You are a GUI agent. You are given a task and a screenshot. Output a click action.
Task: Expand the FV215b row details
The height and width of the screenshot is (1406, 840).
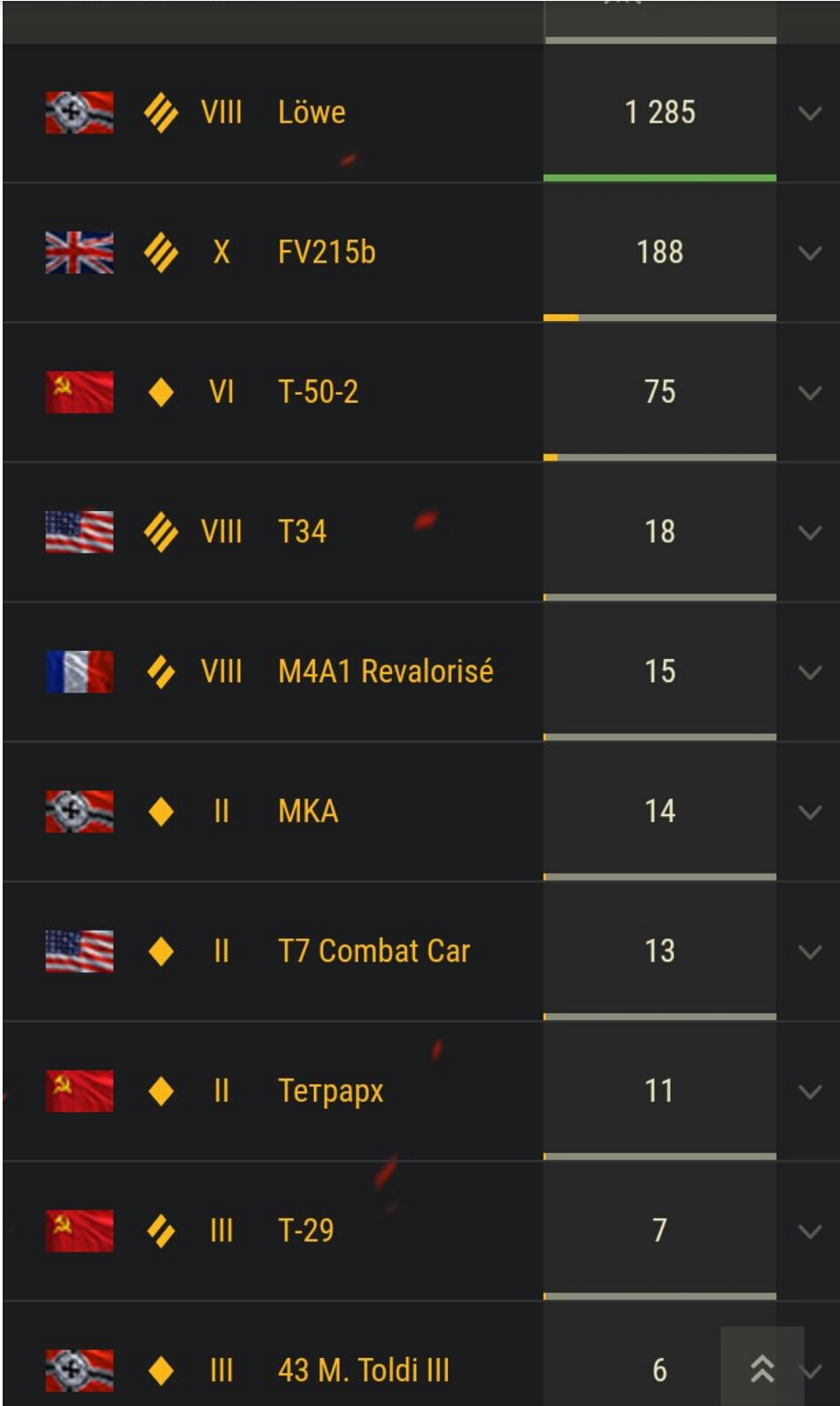[x=809, y=254]
